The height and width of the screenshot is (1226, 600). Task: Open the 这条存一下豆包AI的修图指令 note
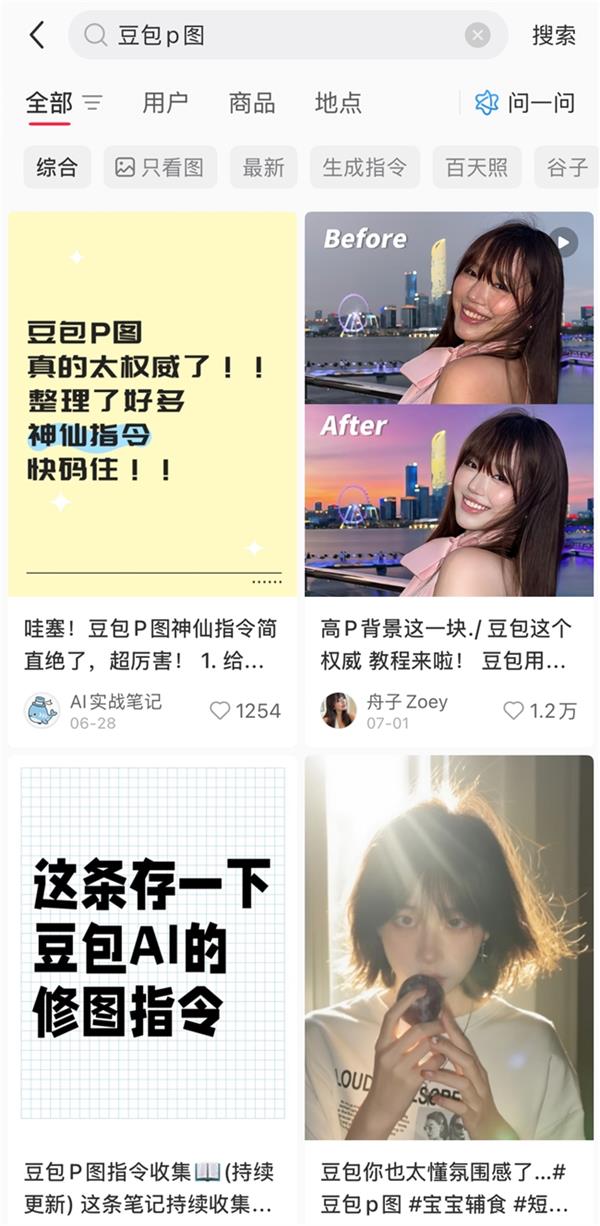tap(153, 945)
